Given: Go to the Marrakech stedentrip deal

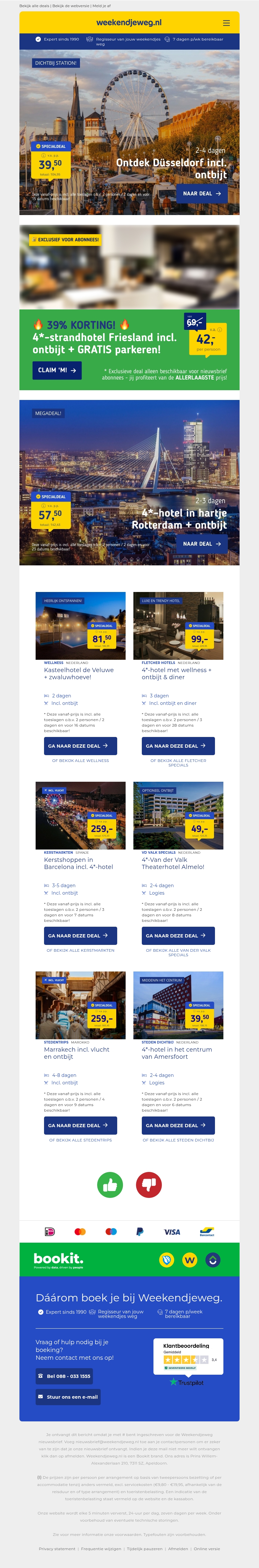Looking at the screenshot, I should [80, 1126].
